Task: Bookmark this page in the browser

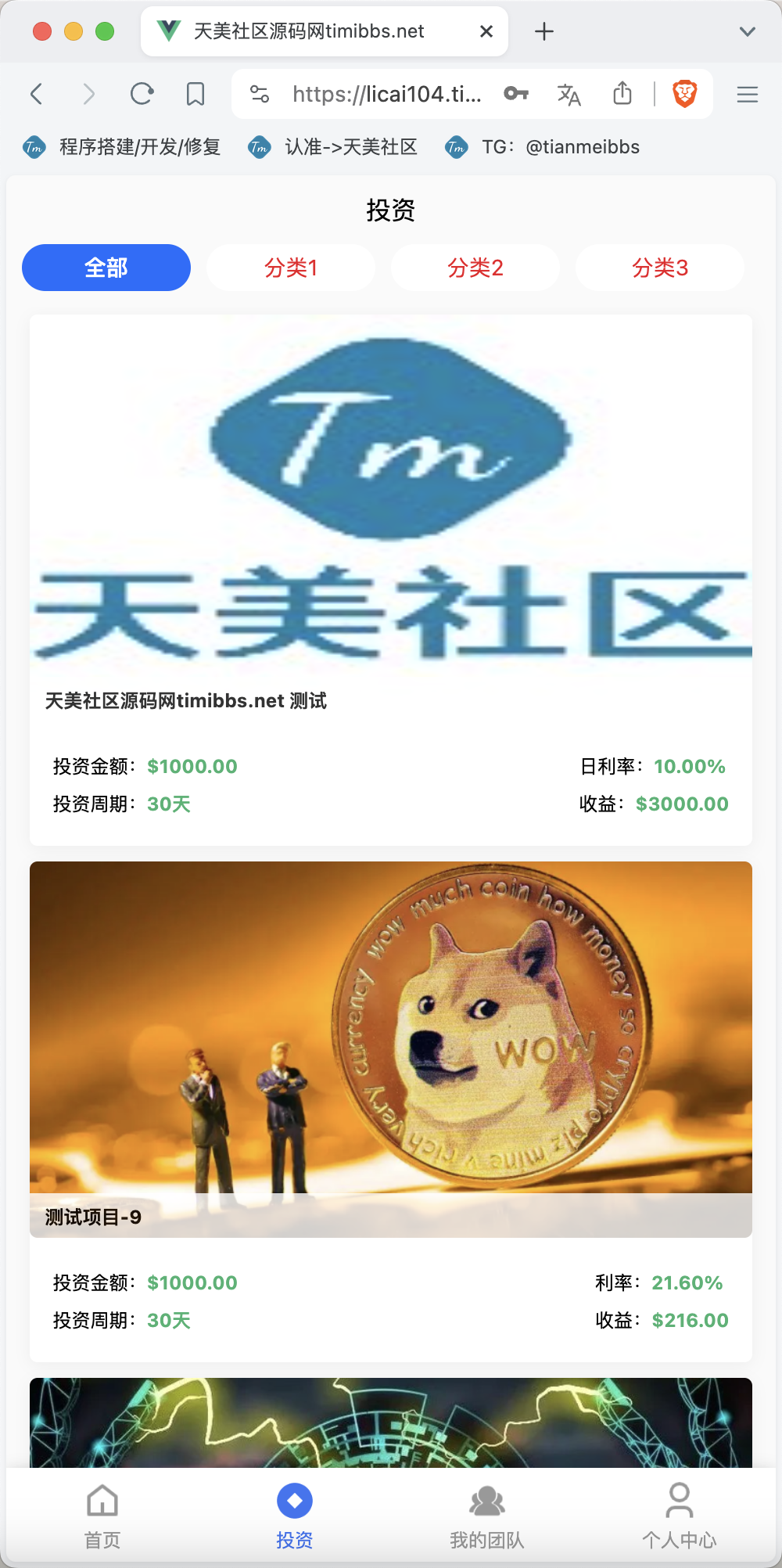Action: 195,94
